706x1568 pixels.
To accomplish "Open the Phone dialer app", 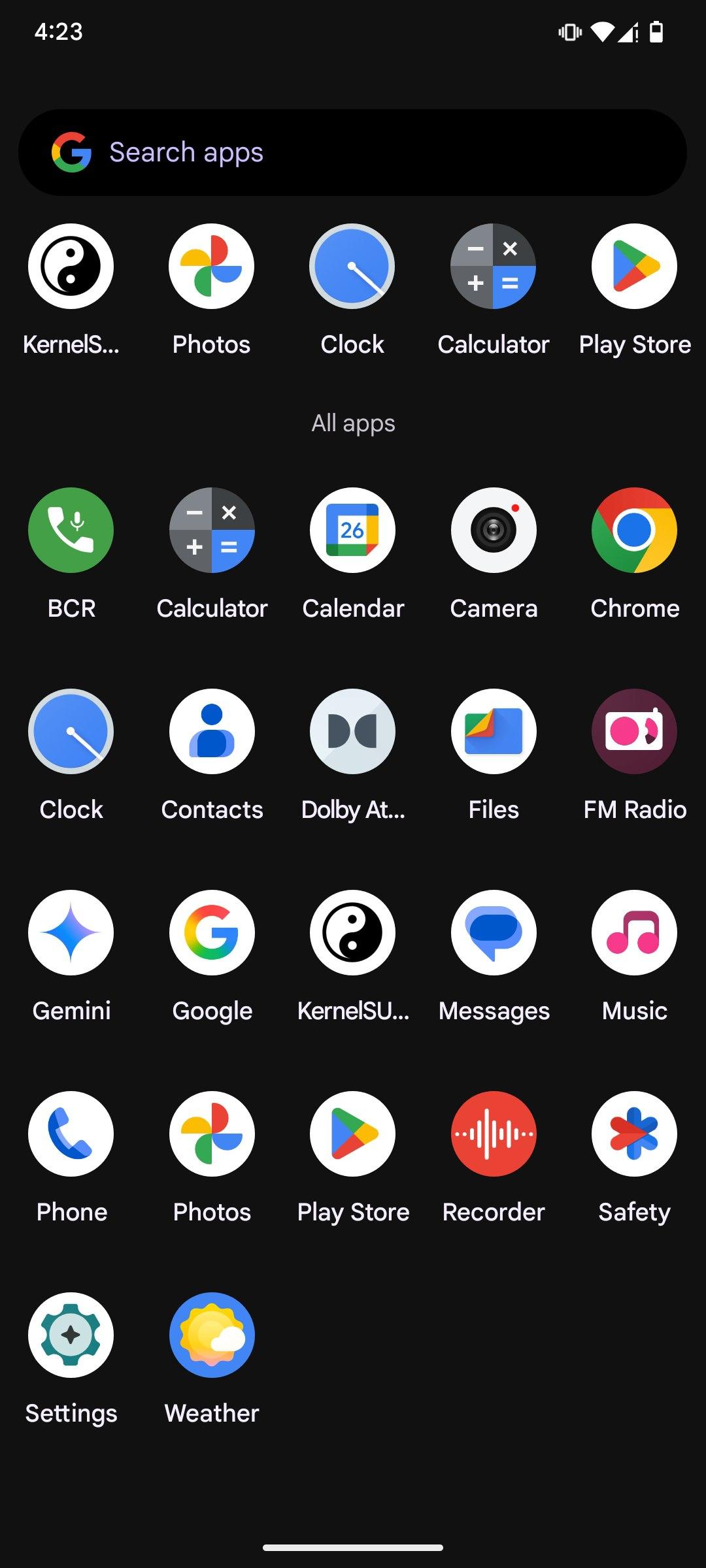I will point(71,1134).
